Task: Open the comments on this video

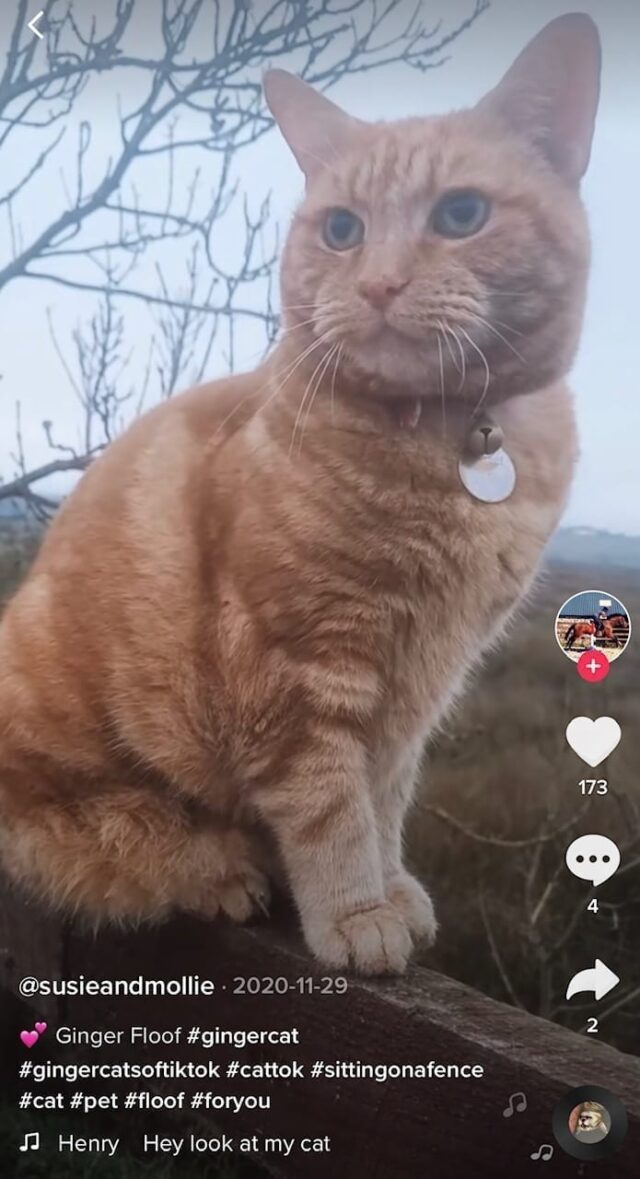Action: pyautogui.click(x=593, y=860)
